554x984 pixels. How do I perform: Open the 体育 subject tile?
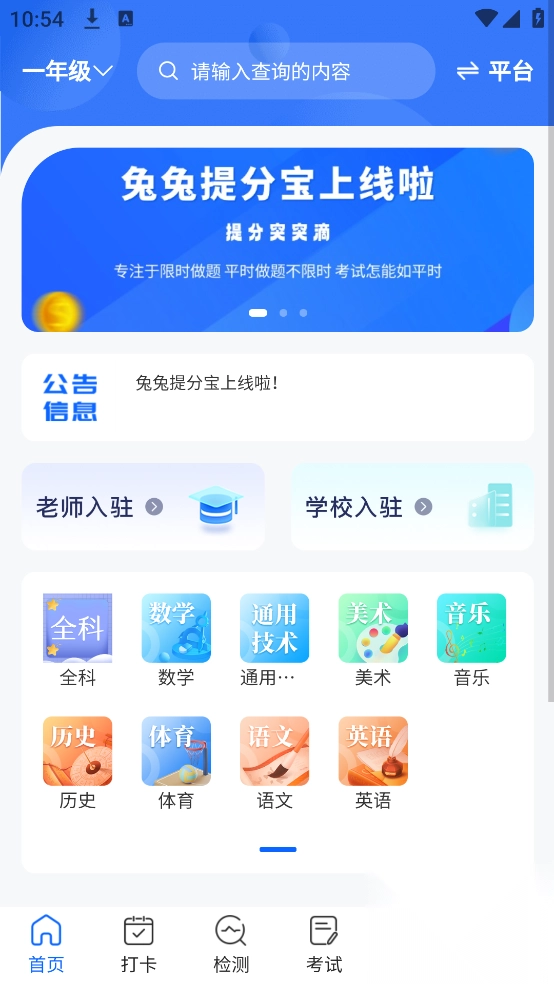[176, 763]
